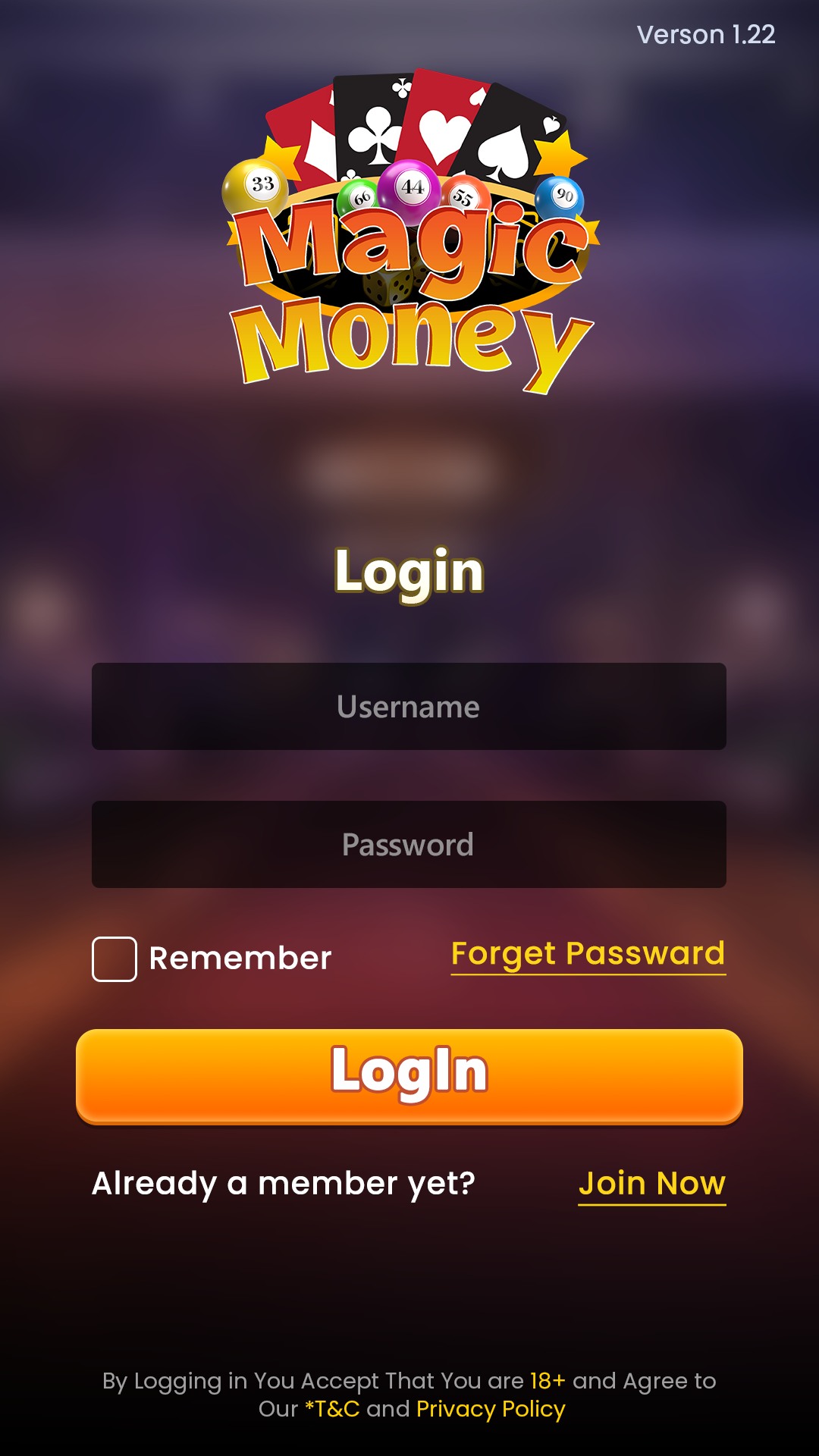
Task: Tap the Username field
Action: (x=409, y=706)
